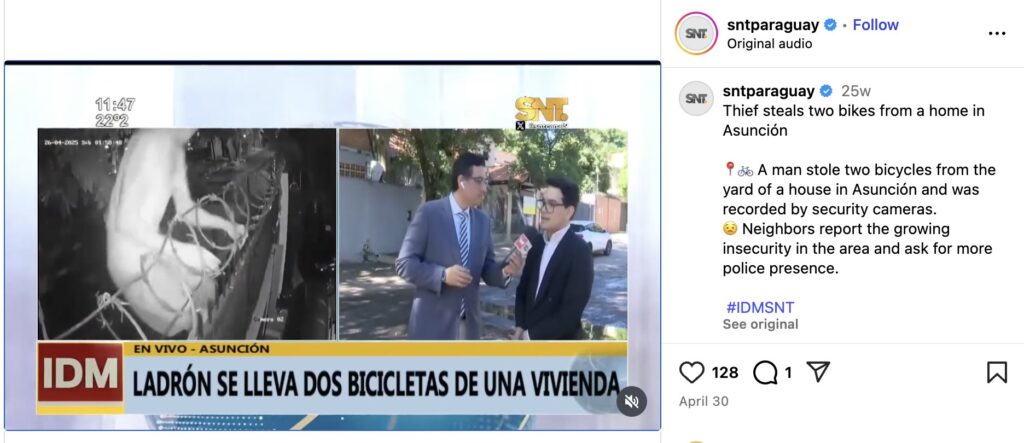Open the post's more options menu
Viewport: 1024px width, 443px height.
996,33
